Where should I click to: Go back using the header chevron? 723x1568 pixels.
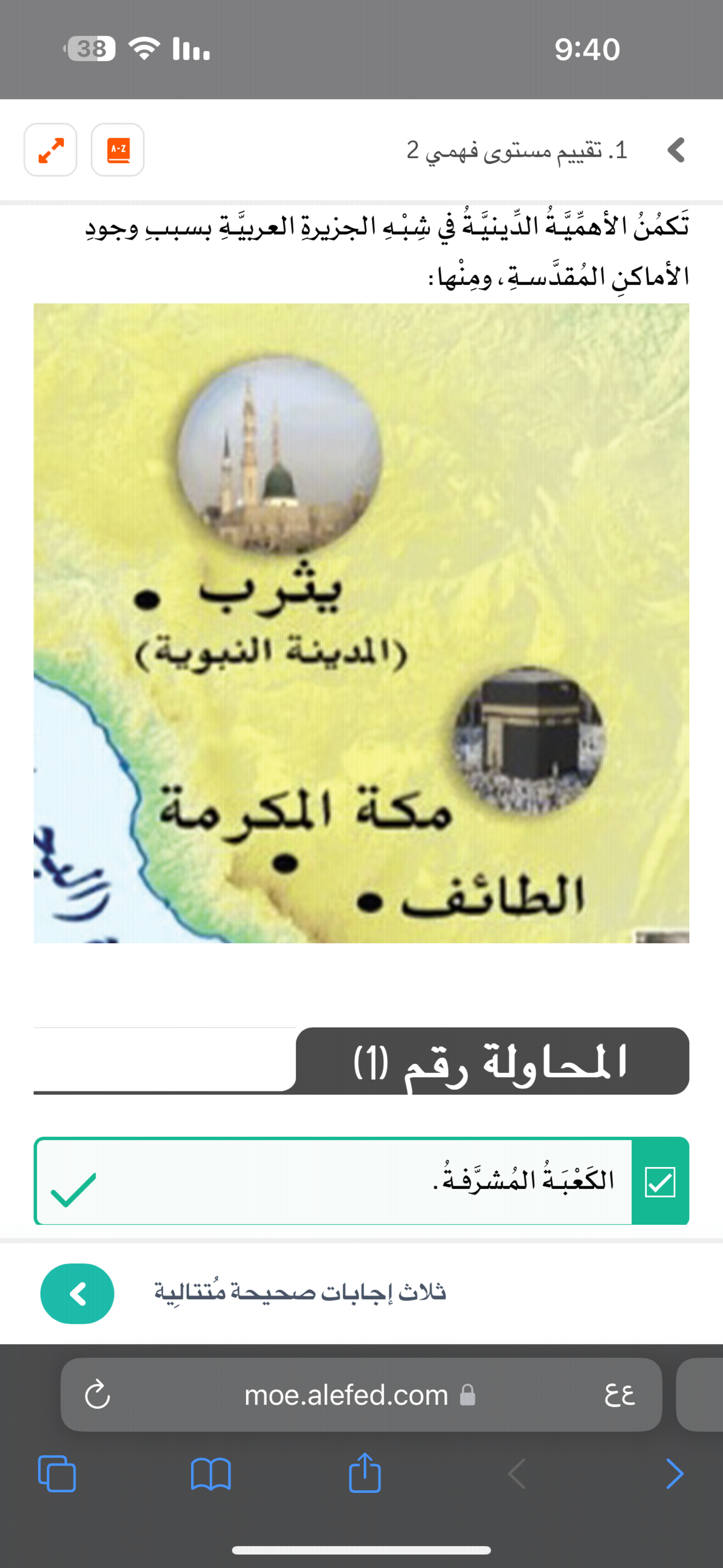[x=676, y=150]
